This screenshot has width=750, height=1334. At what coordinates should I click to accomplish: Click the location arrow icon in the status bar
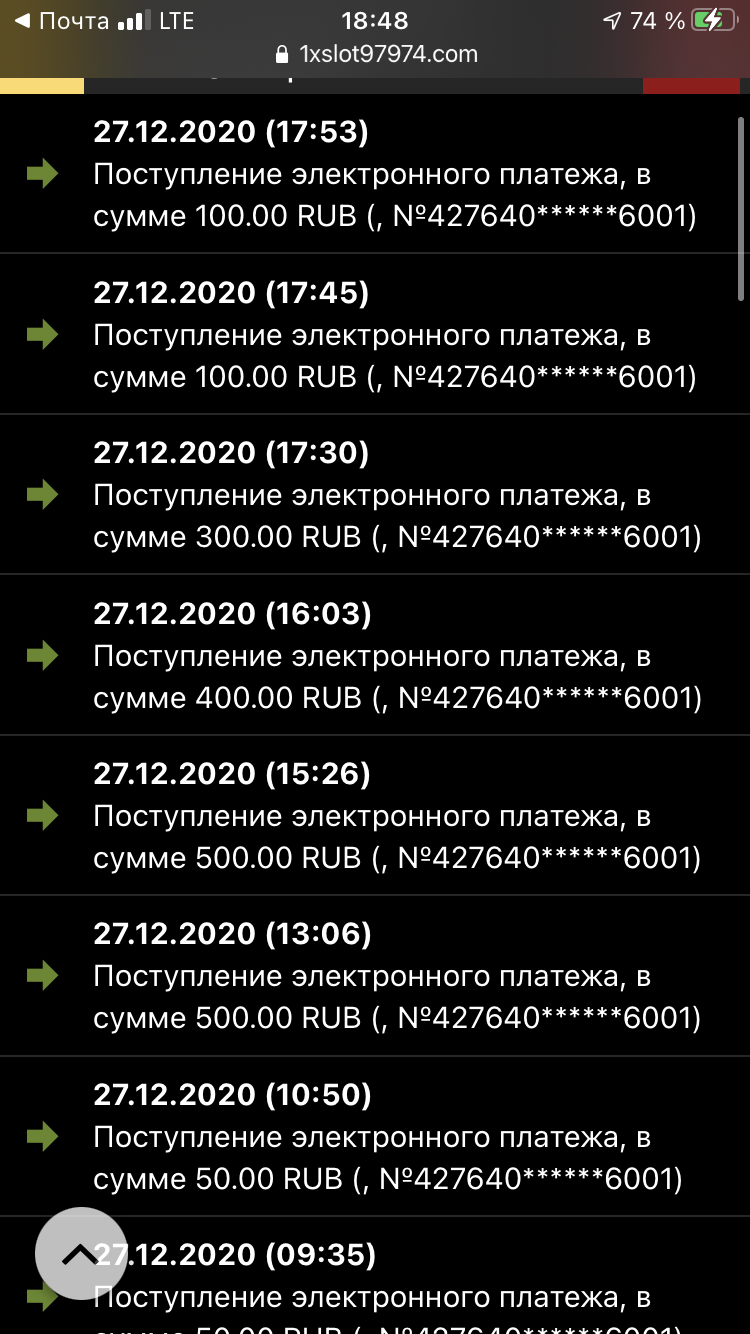tap(608, 20)
